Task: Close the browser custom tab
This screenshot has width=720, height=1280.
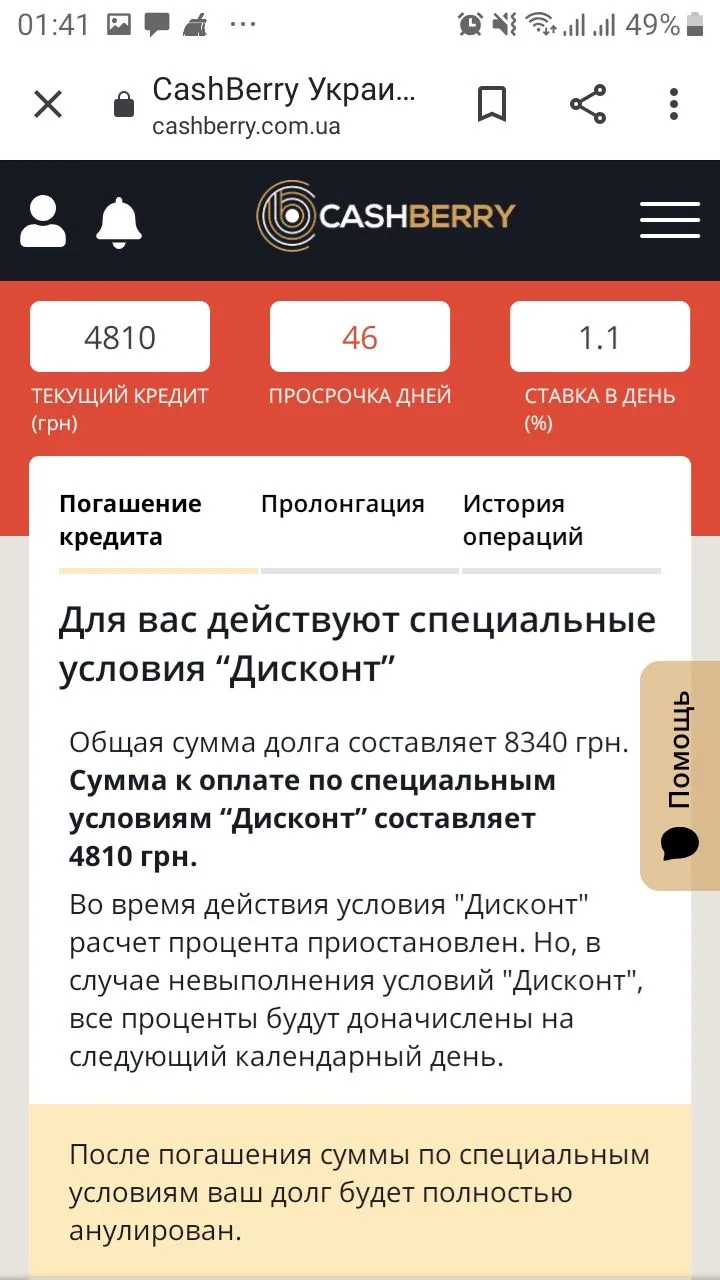Action: (48, 104)
